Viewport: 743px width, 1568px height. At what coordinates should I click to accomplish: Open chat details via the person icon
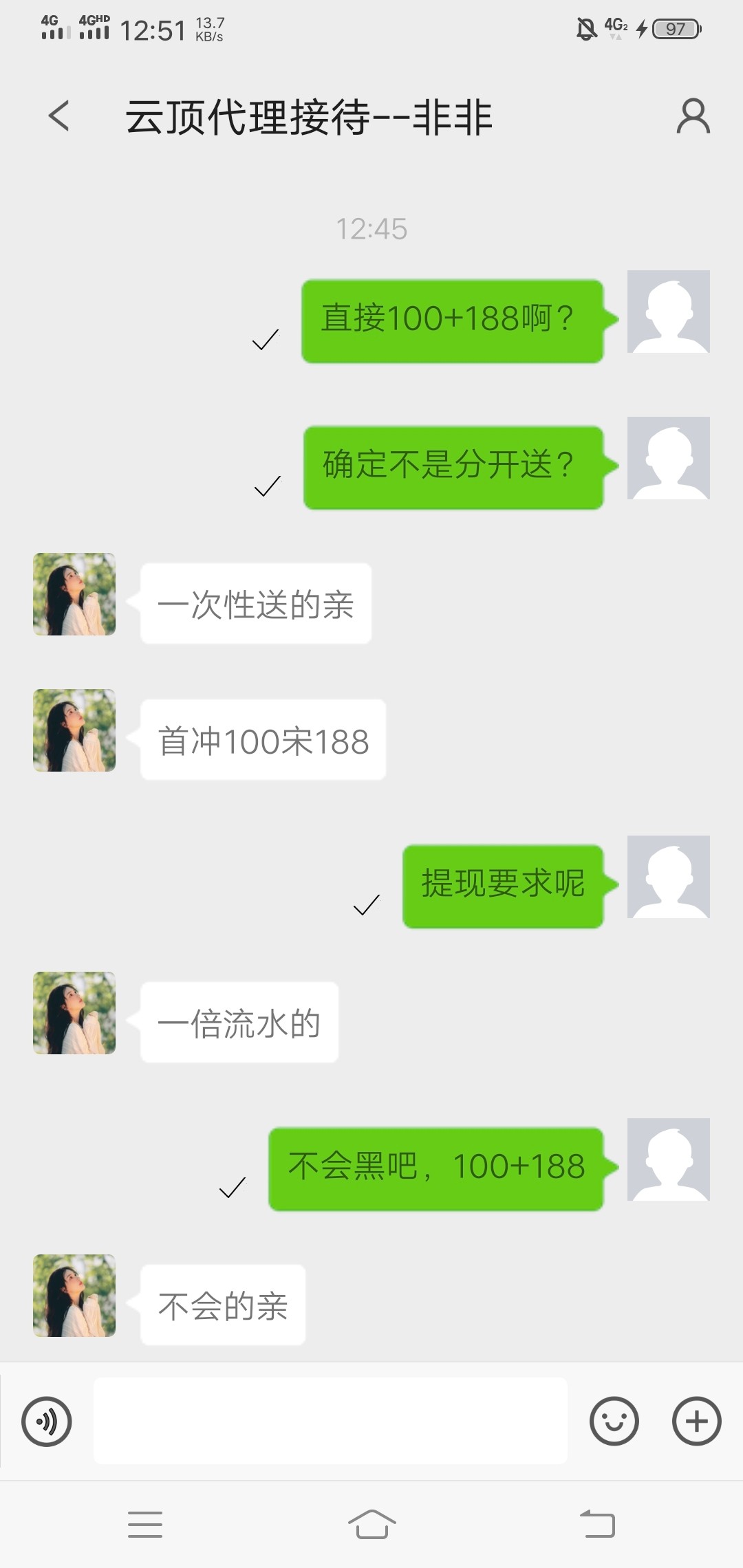(693, 117)
